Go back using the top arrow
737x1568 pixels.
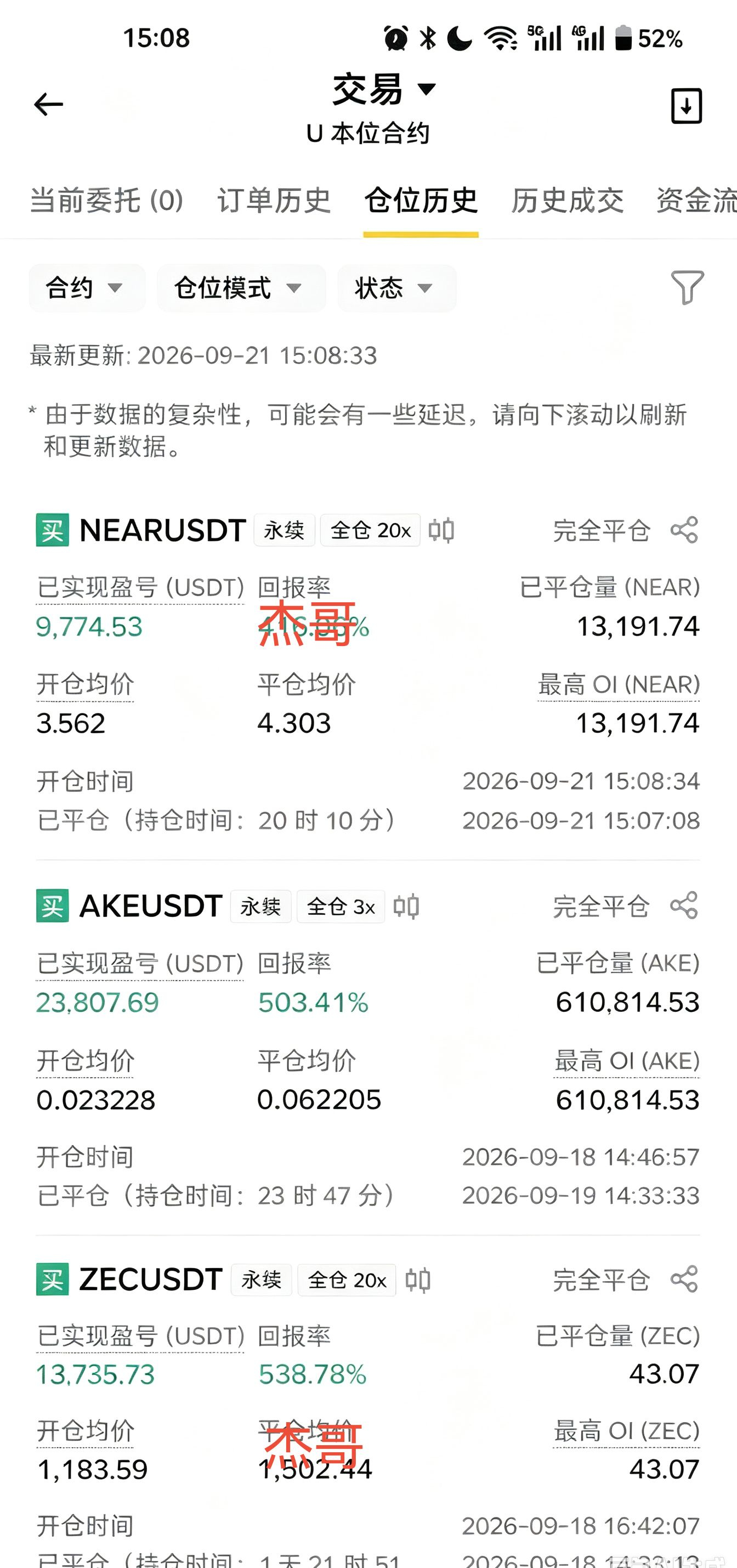pos(49,105)
